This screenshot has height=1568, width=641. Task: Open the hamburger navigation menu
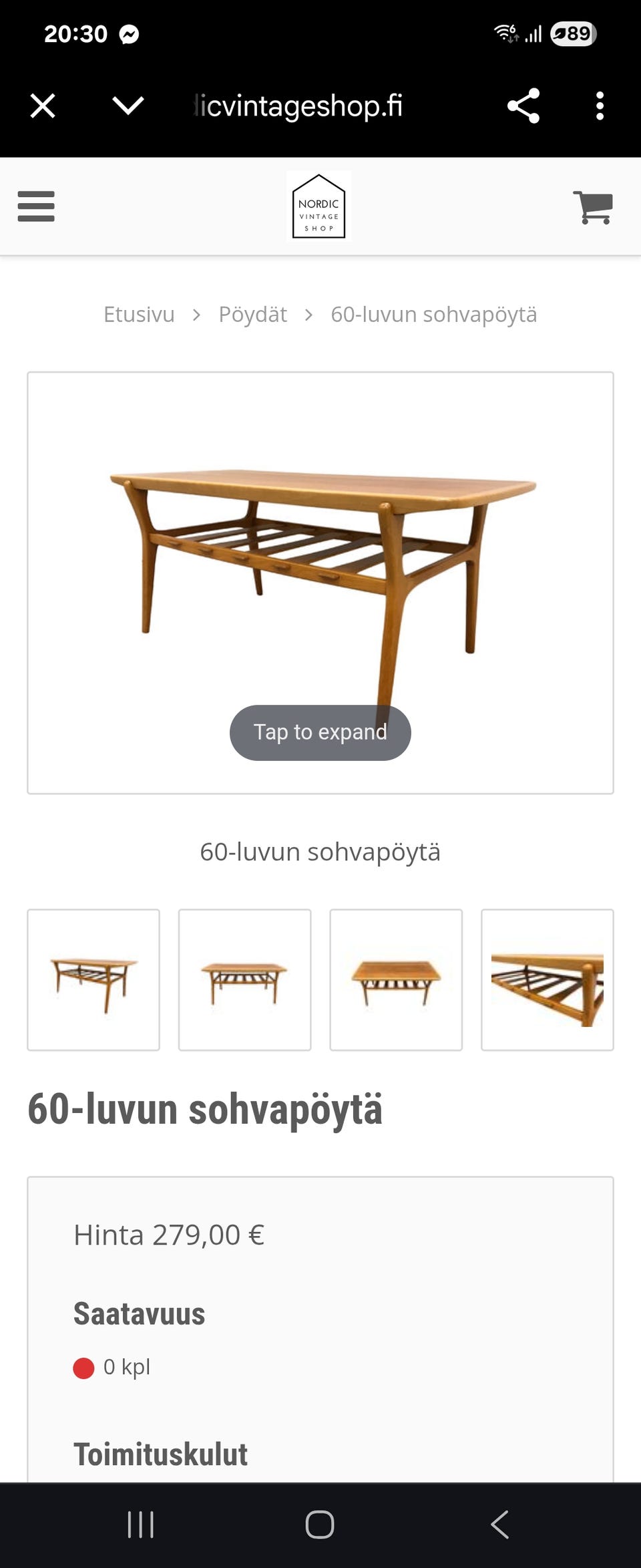pos(36,207)
